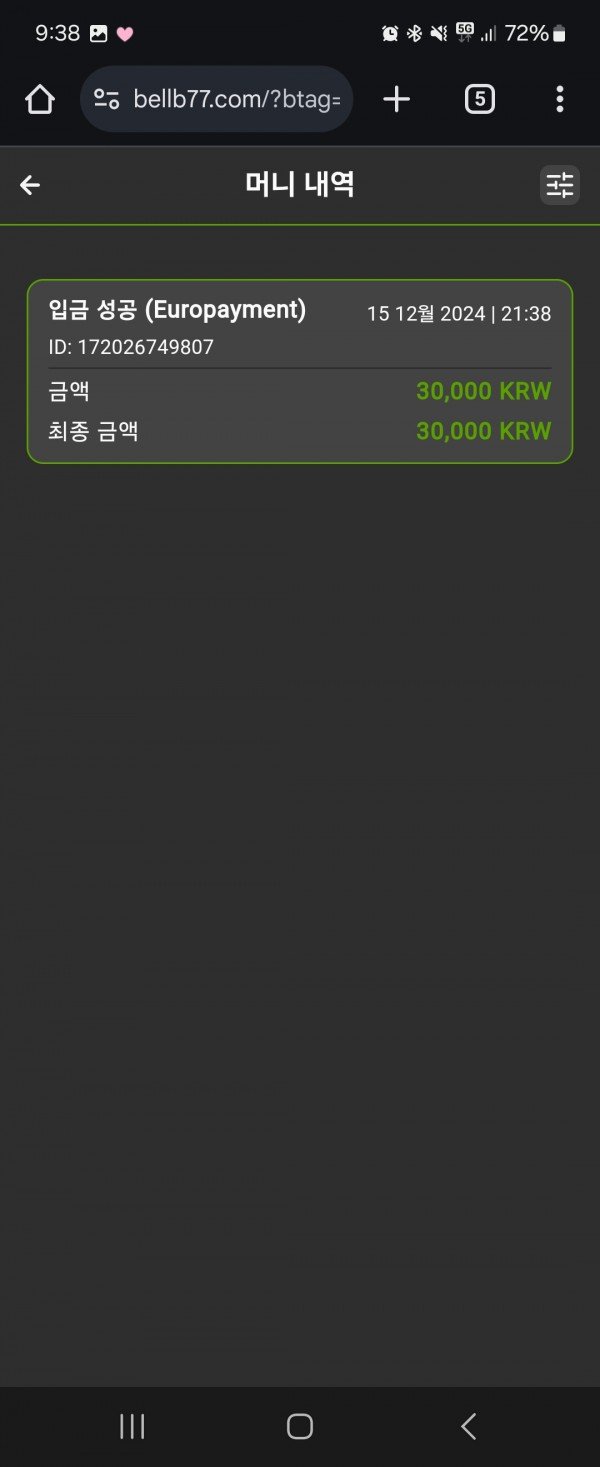This screenshot has height=1467, width=600.
Task: Open a new browser tab
Action: pos(397,99)
